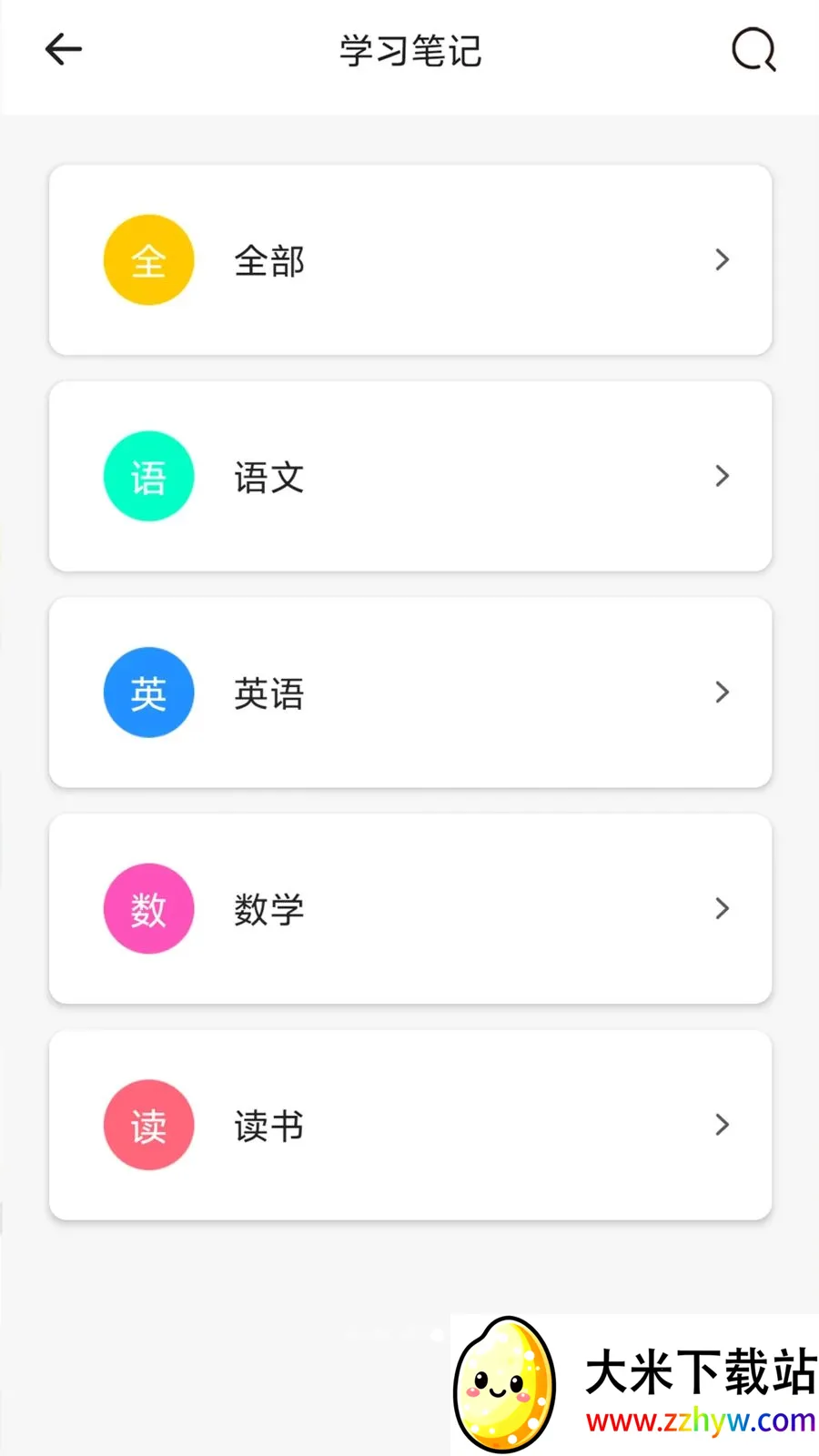Expand the 英语 category via its chevron
This screenshot has height=1456, width=819.
tap(722, 692)
